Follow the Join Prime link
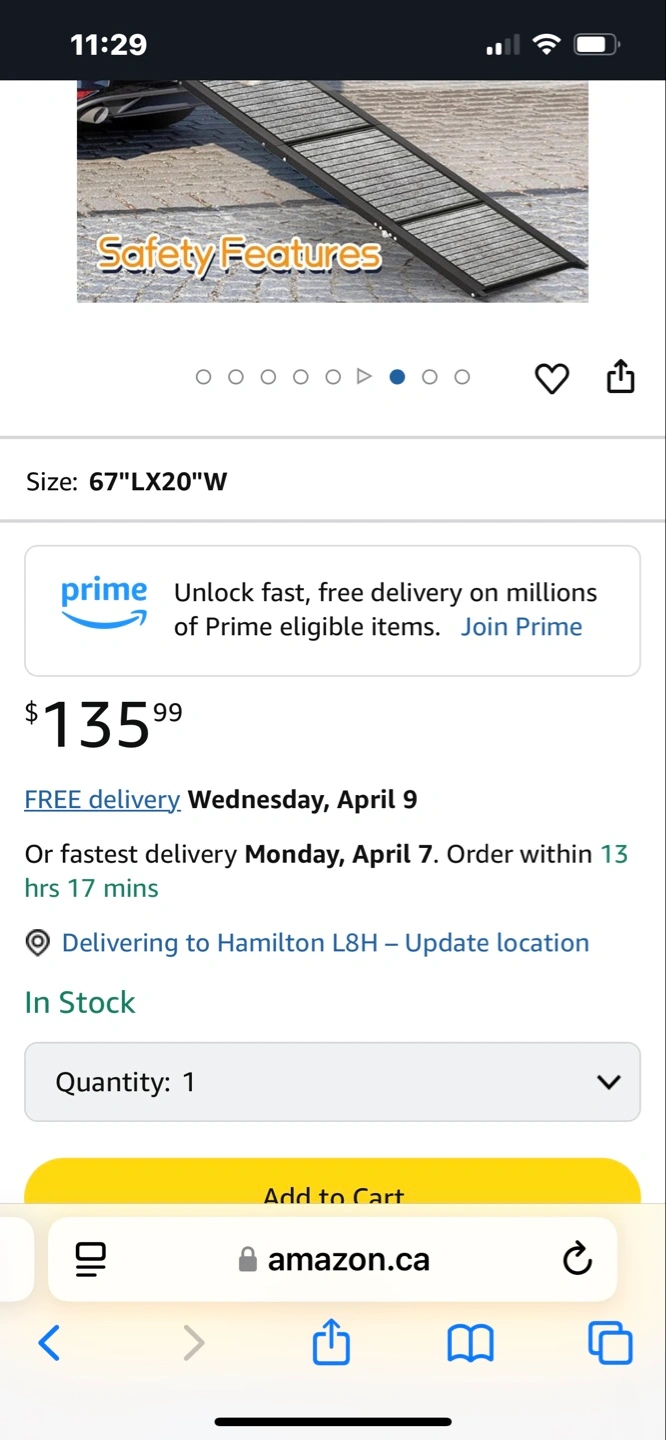 click(521, 627)
